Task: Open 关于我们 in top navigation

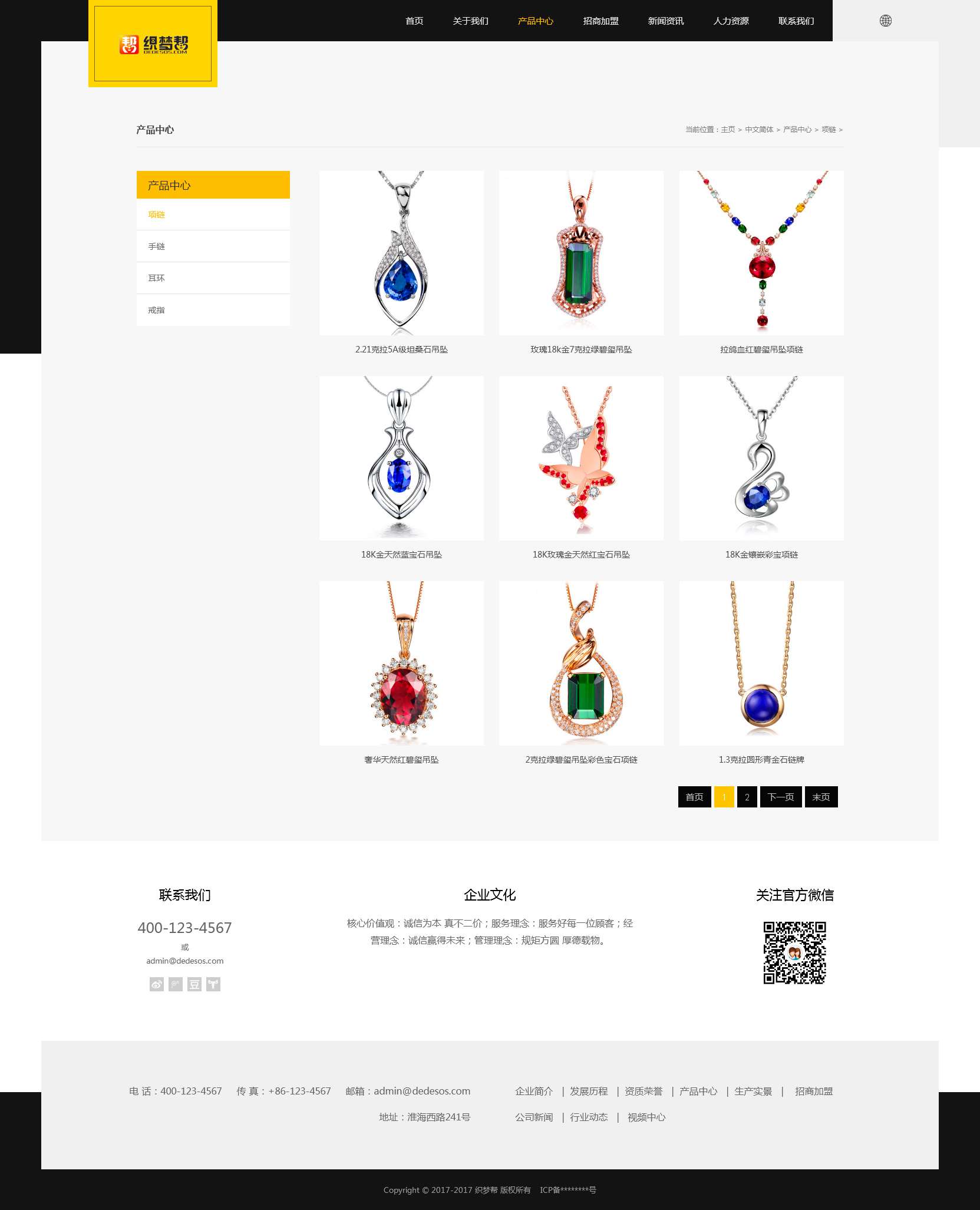Action: click(470, 21)
